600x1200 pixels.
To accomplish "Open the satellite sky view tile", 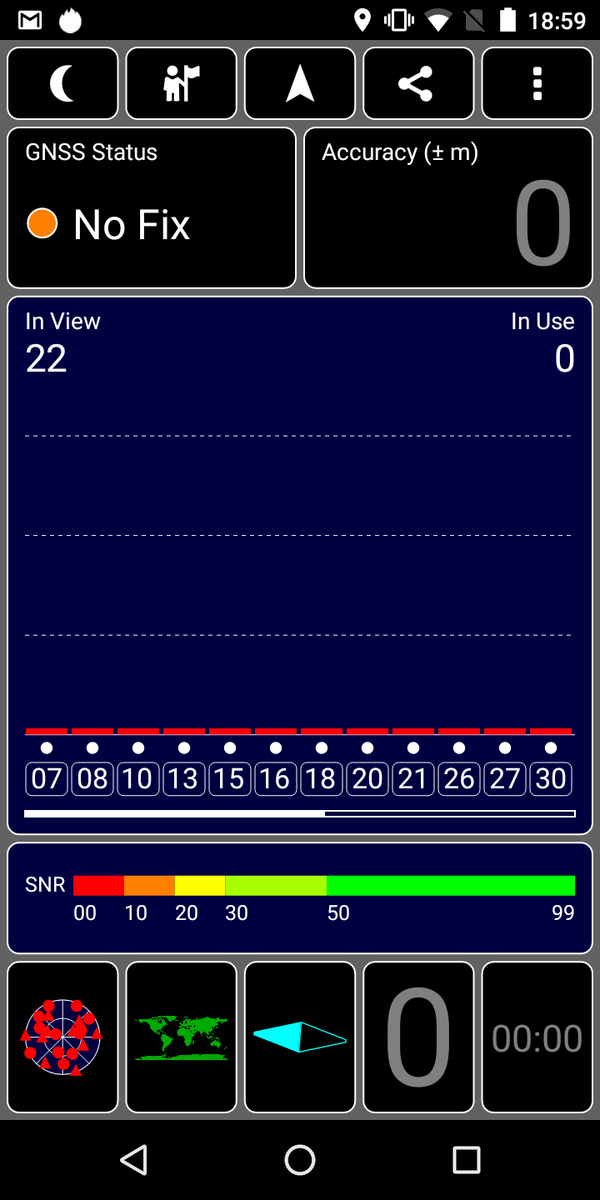I will point(63,1037).
